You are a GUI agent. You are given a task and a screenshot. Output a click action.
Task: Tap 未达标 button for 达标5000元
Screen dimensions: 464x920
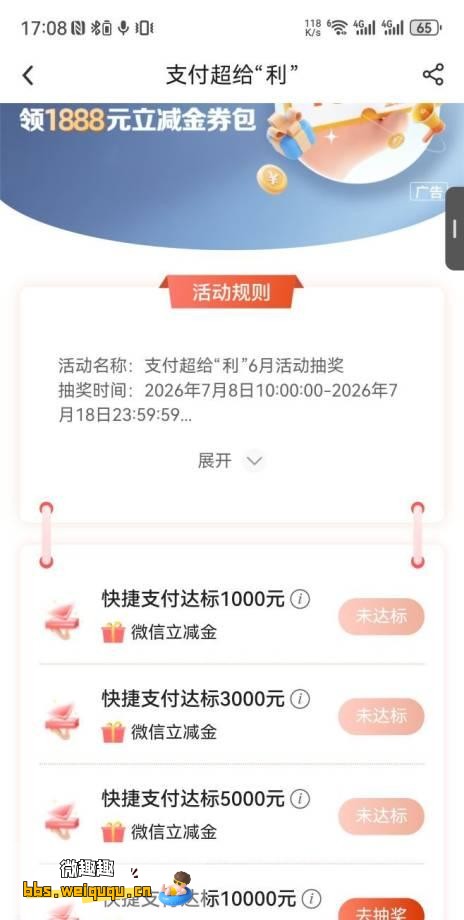click(x=381, y=816)
